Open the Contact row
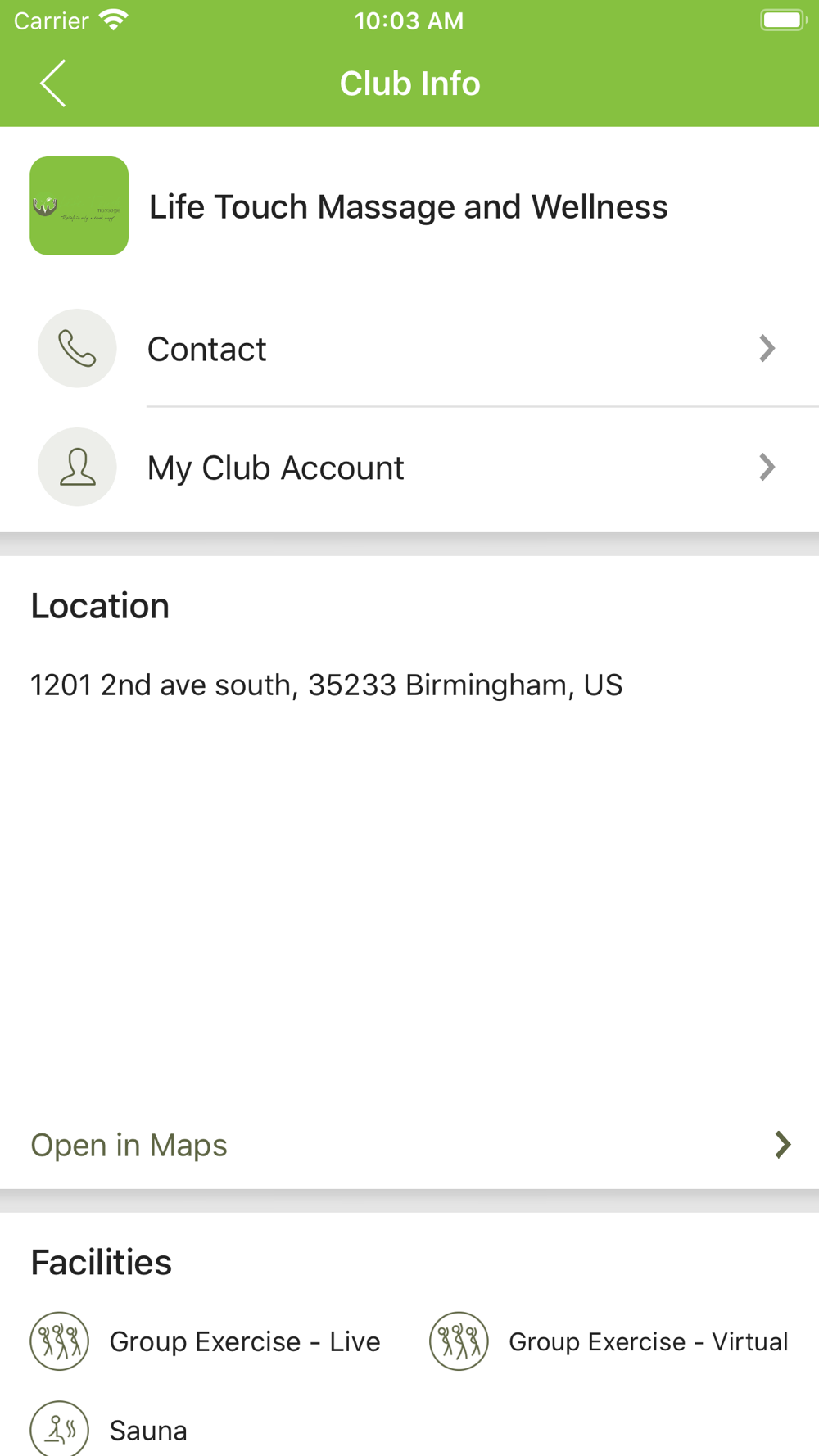Screen dimensions: 819x1456 [x=409, y=348]
